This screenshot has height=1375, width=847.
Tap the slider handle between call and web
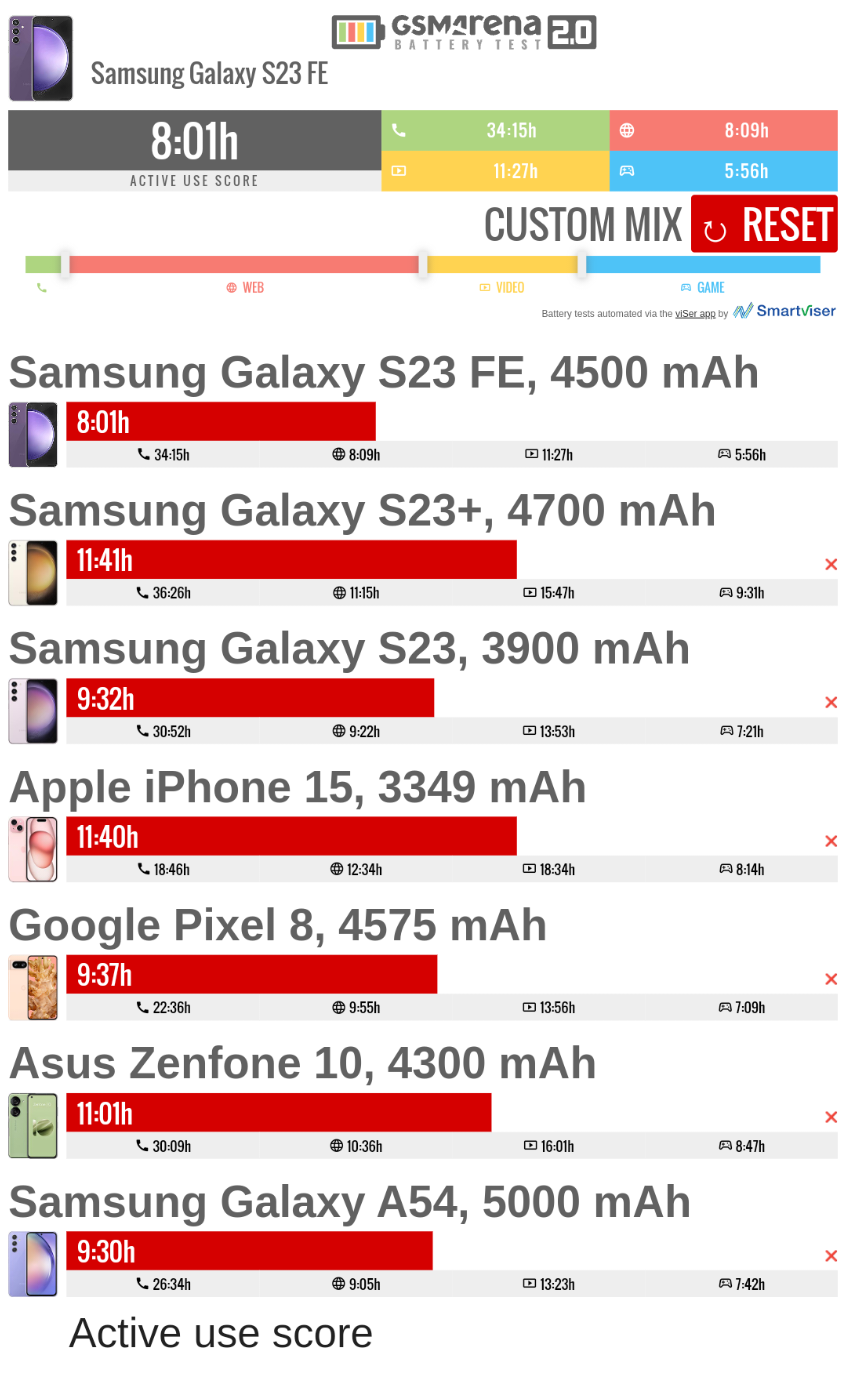point(65,265)
